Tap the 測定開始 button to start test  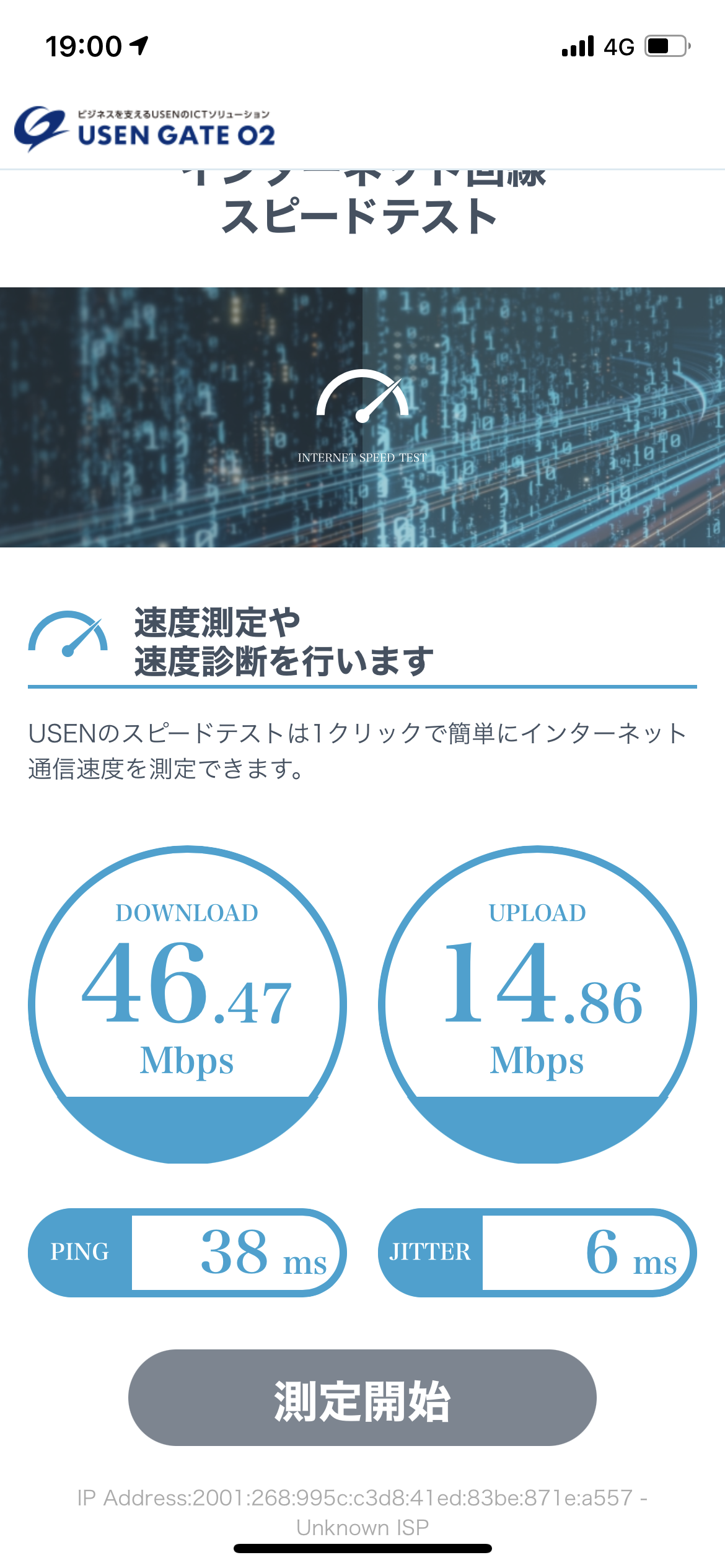(362, 1398)
